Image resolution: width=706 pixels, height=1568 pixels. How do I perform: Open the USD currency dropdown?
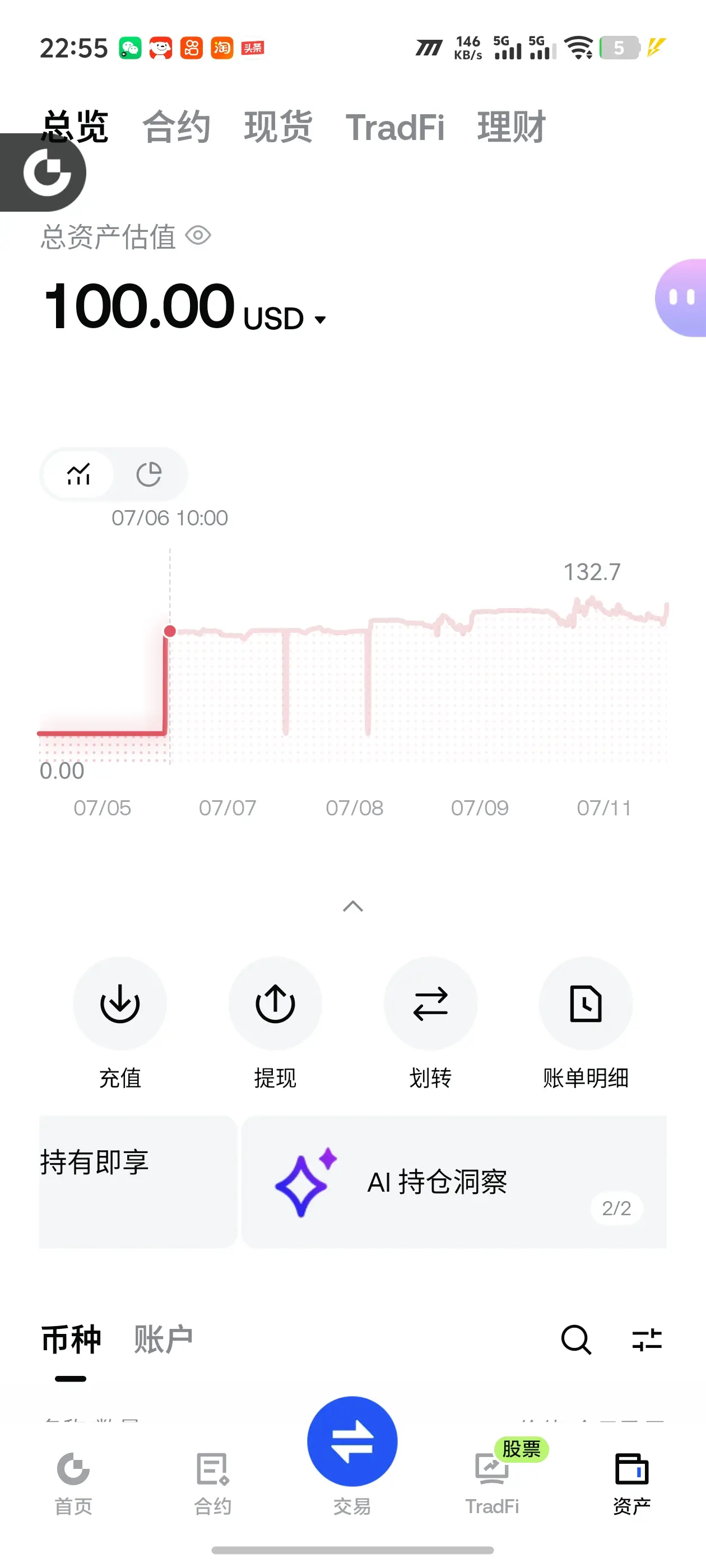coord(285,318)
